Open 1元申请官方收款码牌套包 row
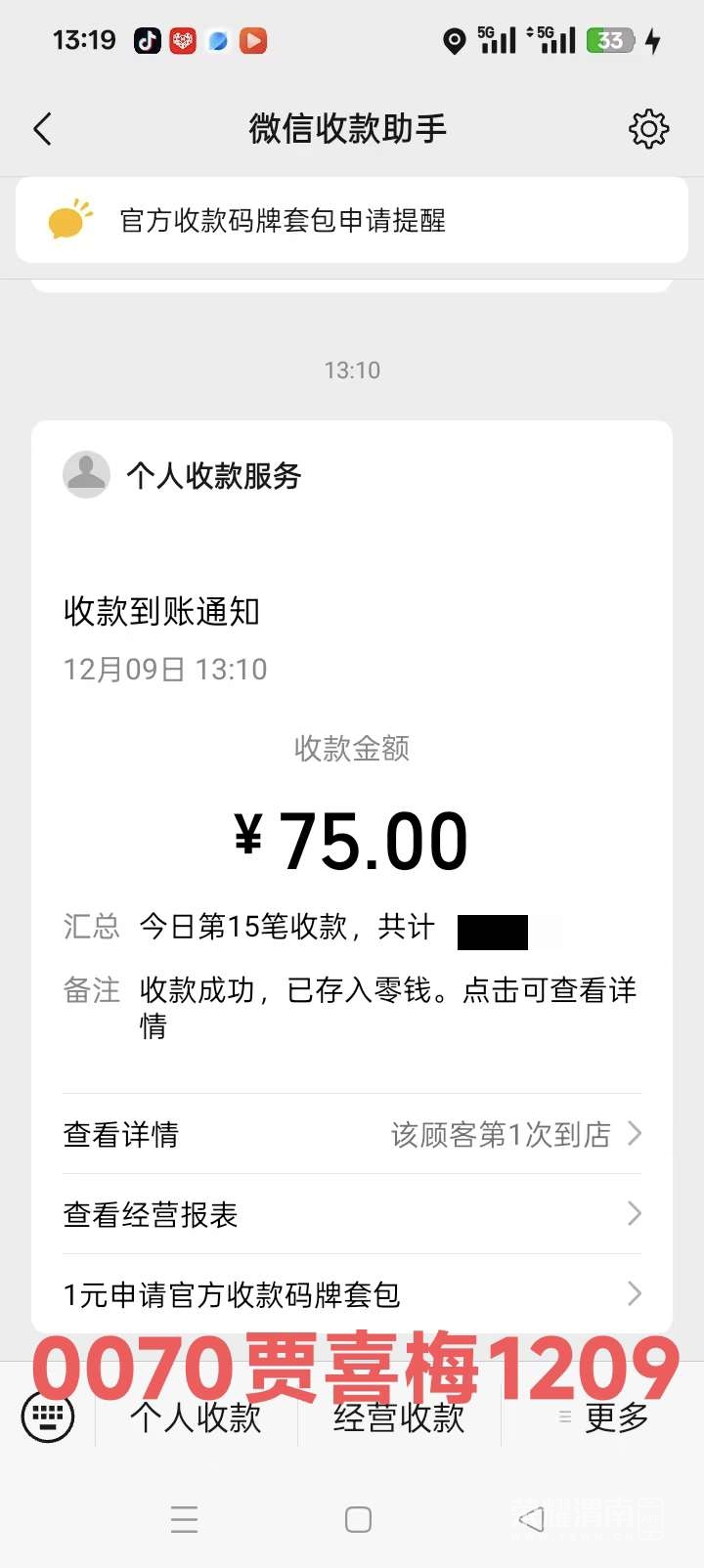 click(351, 1294)
